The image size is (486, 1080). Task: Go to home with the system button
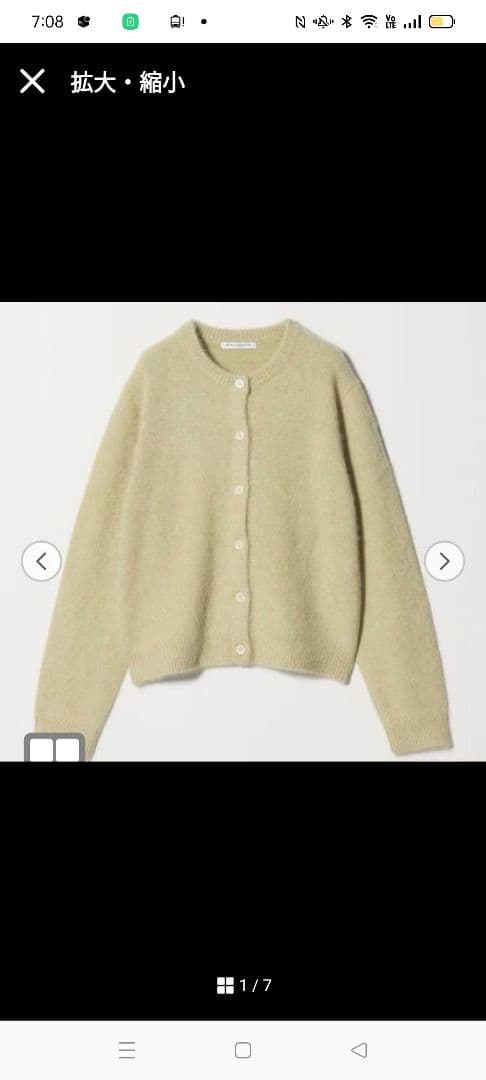(242, 1050)
